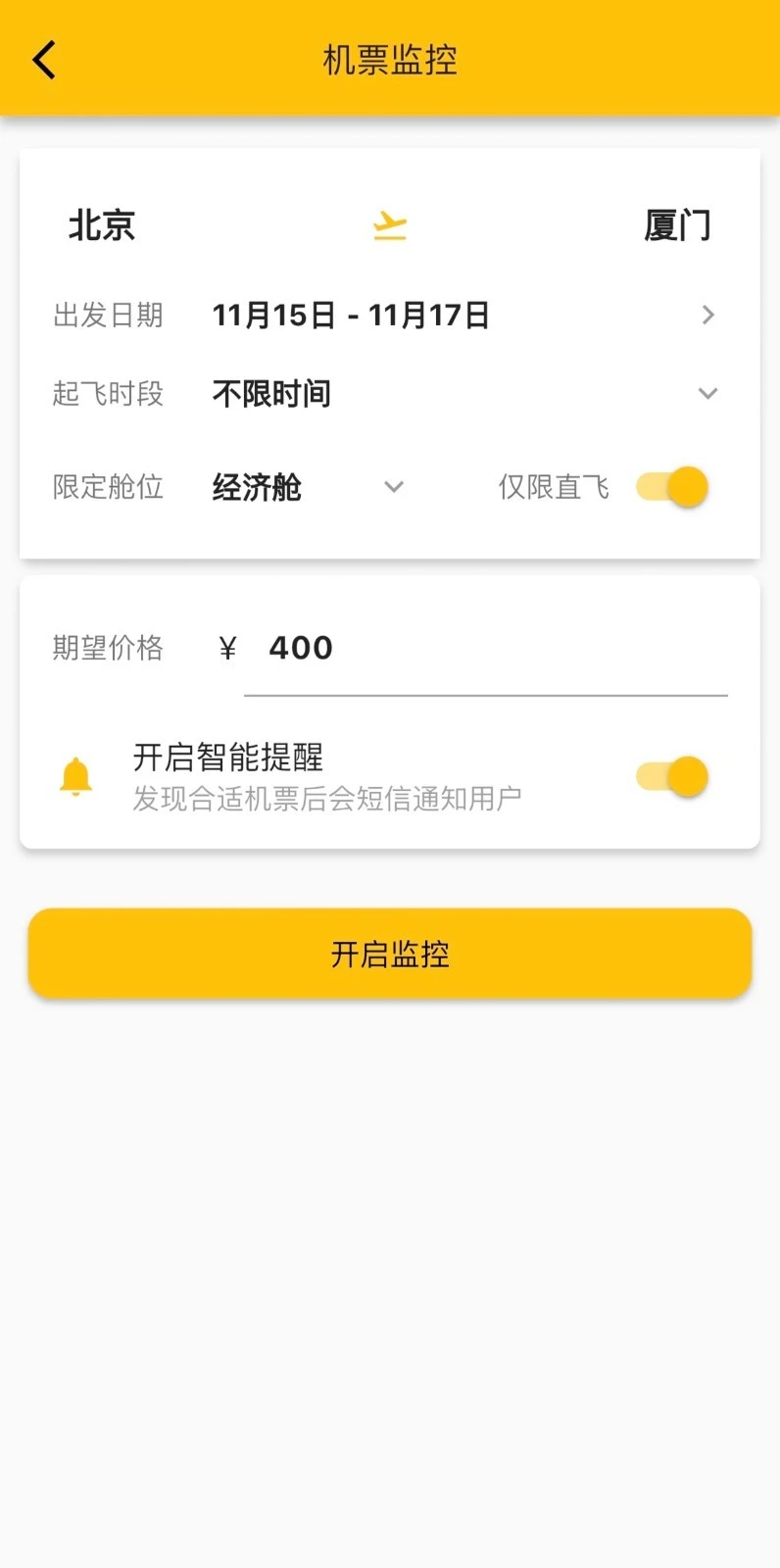Click the chevron next to 不限时间
The image size is (780, 1568).
pyautogui.click(x=707, y=393)
